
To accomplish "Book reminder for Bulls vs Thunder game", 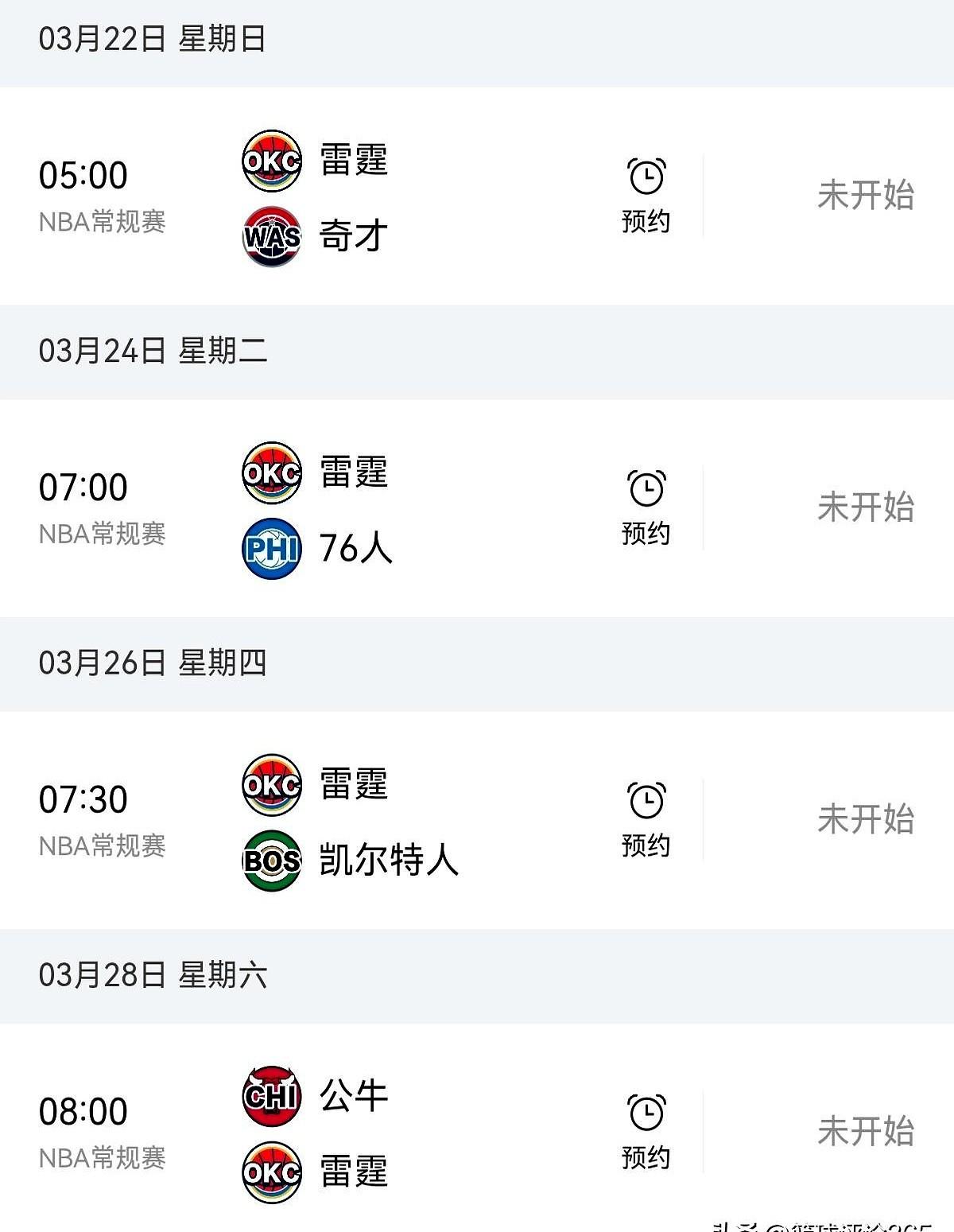I will [646, 1131].
